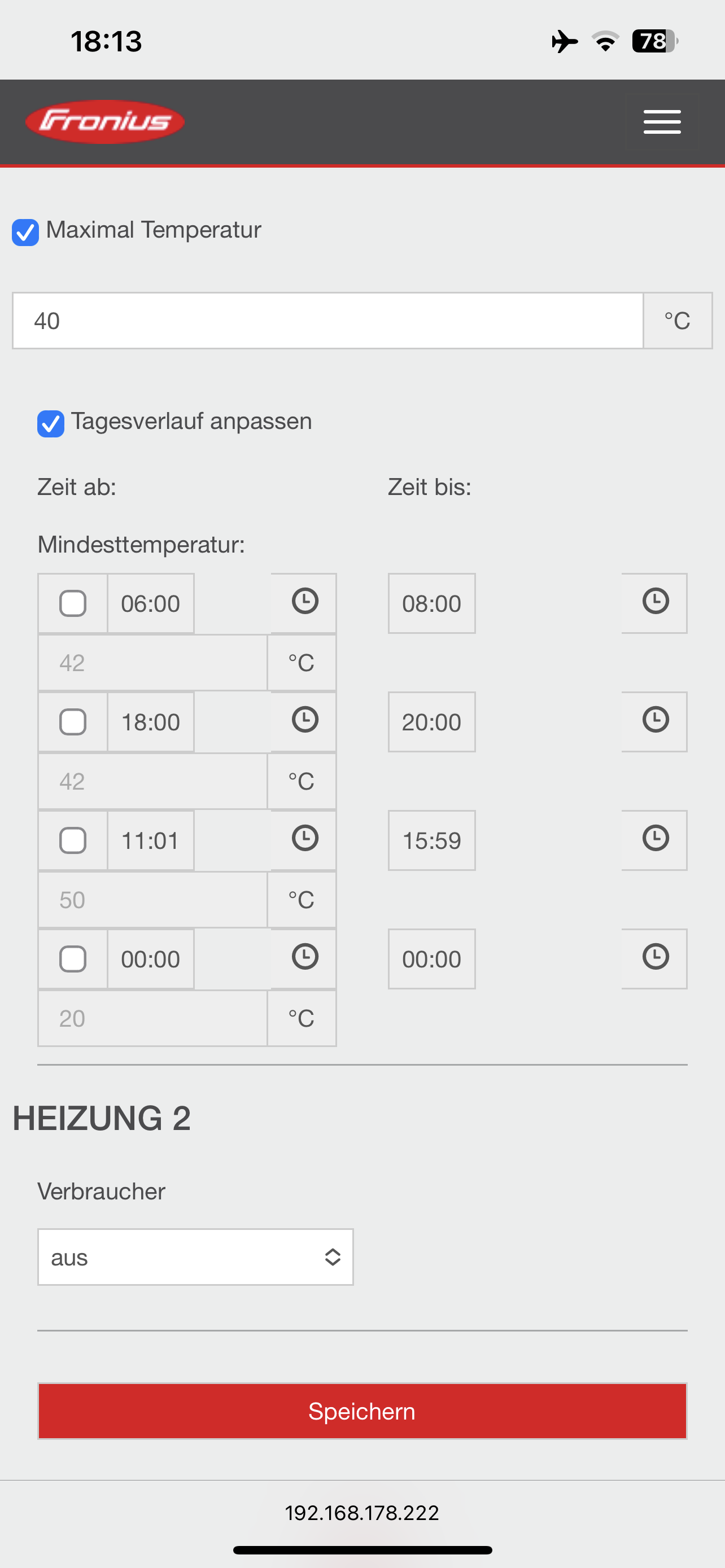The height and width of the screenshot is (1568, 725).
Task: Enable the 11:01 time slot checkbox
Action: [x=72, y=841]
